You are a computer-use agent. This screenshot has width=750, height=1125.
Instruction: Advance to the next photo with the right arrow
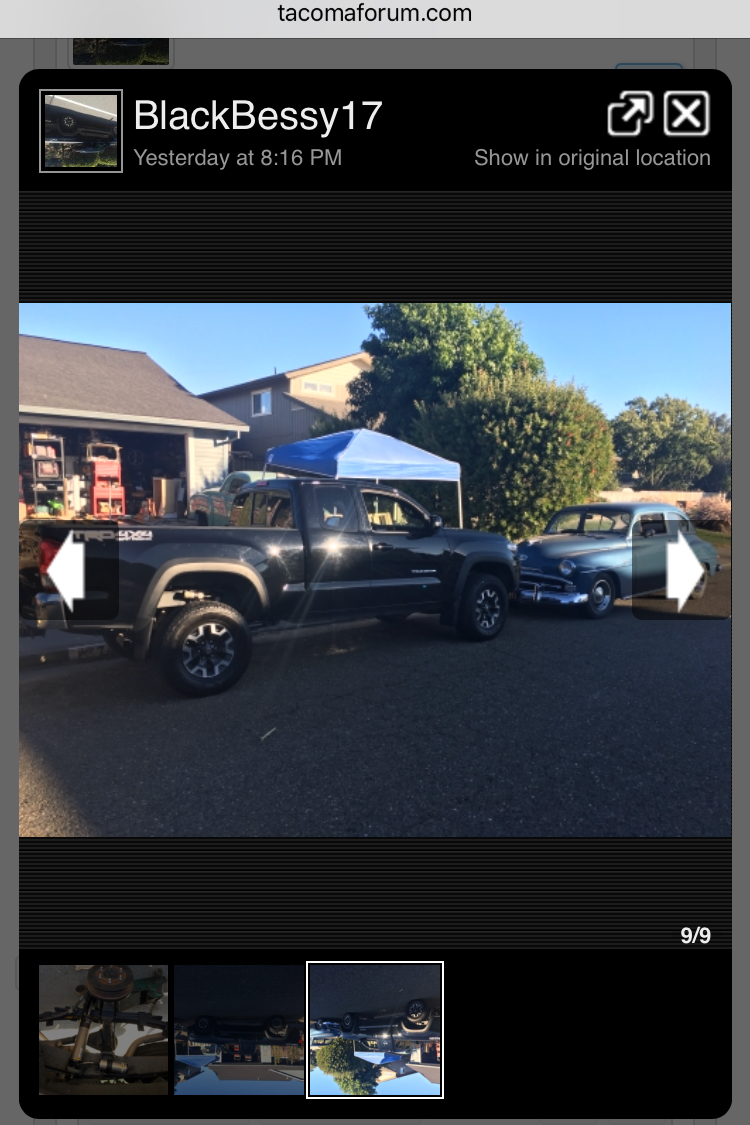pos(683,571)
